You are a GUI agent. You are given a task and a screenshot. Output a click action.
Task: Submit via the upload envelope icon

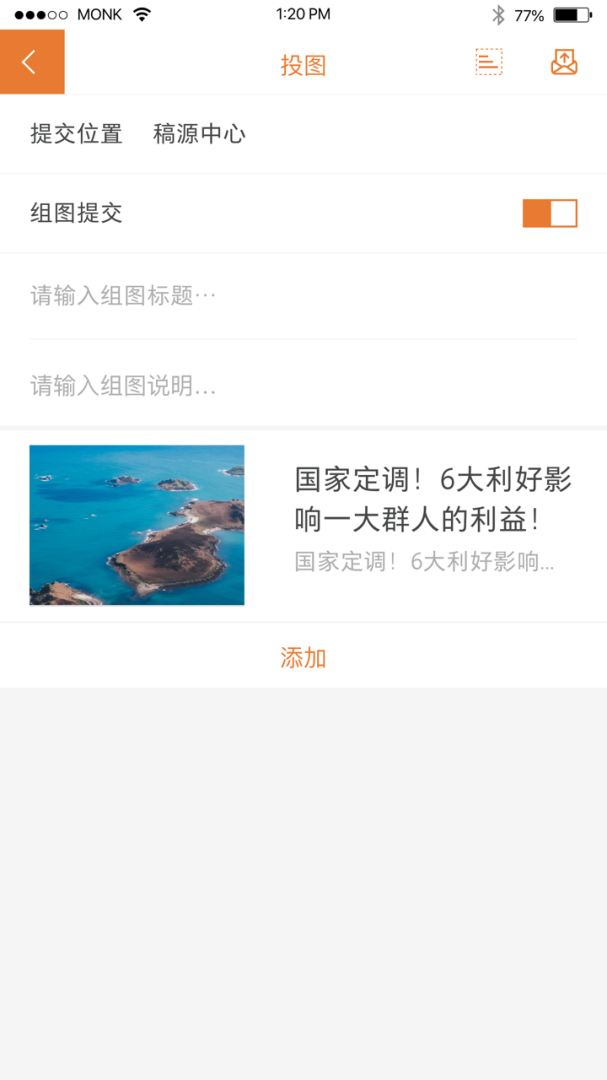[x=564, y=63]
